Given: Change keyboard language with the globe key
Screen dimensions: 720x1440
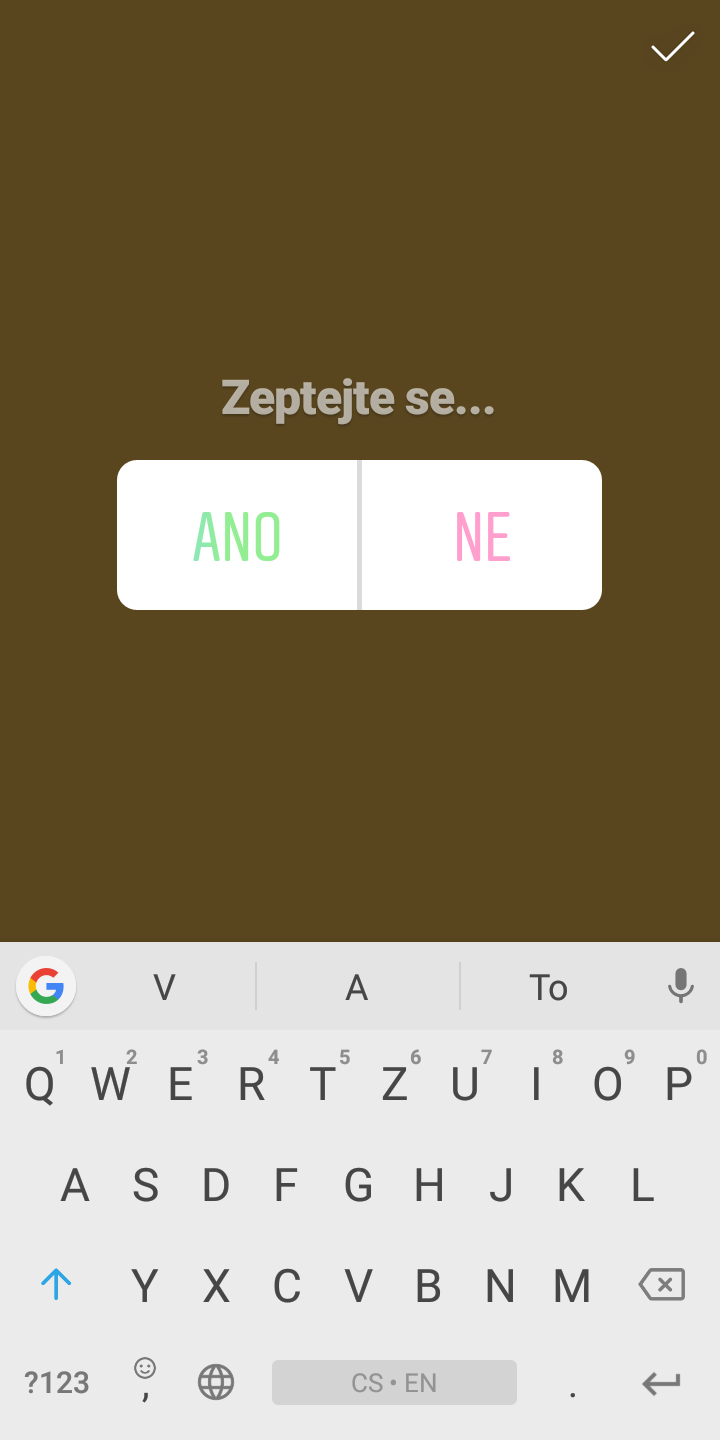Looking at the screenshot, I should point(216,1383).
